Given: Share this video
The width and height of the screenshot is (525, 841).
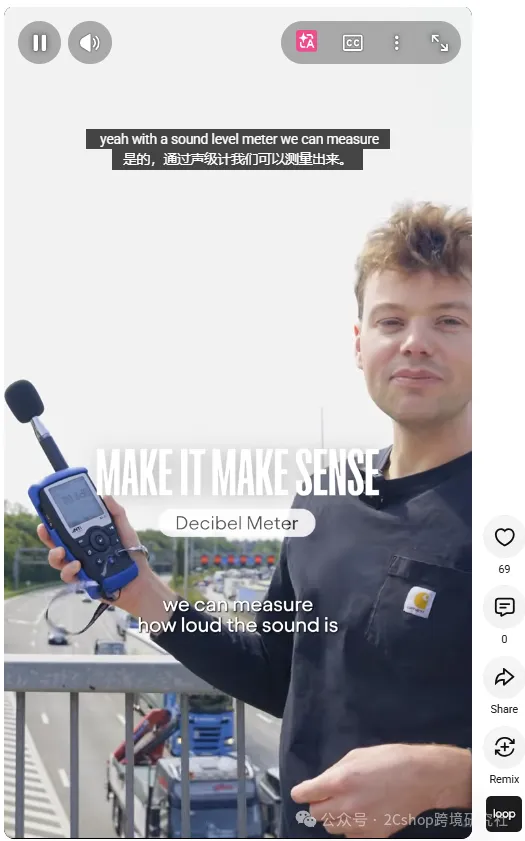Looking at the screenshot, I should [x=504, y=677].
